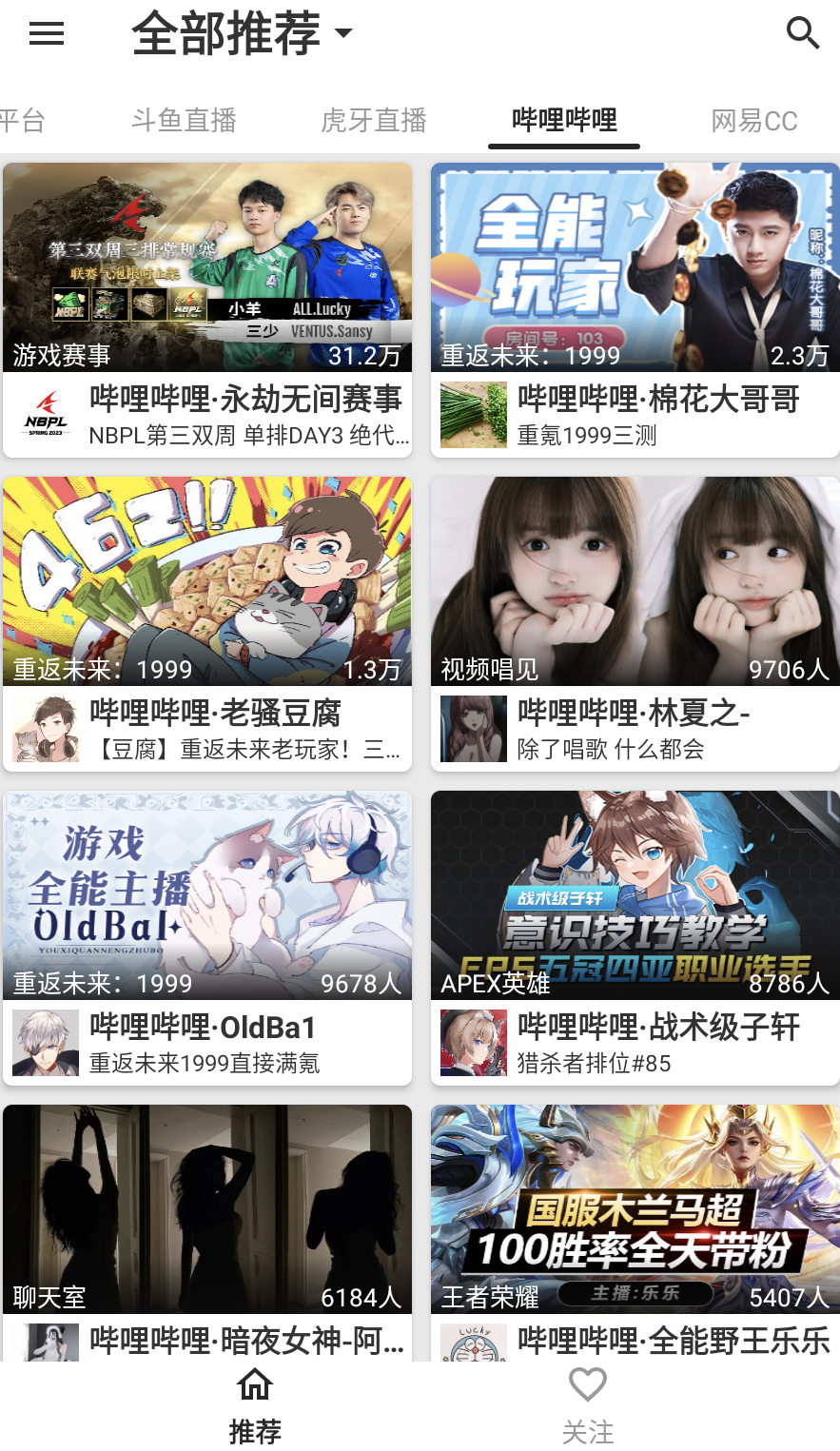The height and width of the screenshot is (1451, 840).
Task: Switch to the 斗鱼直播 tab
Action: click(x=184, y=121)
